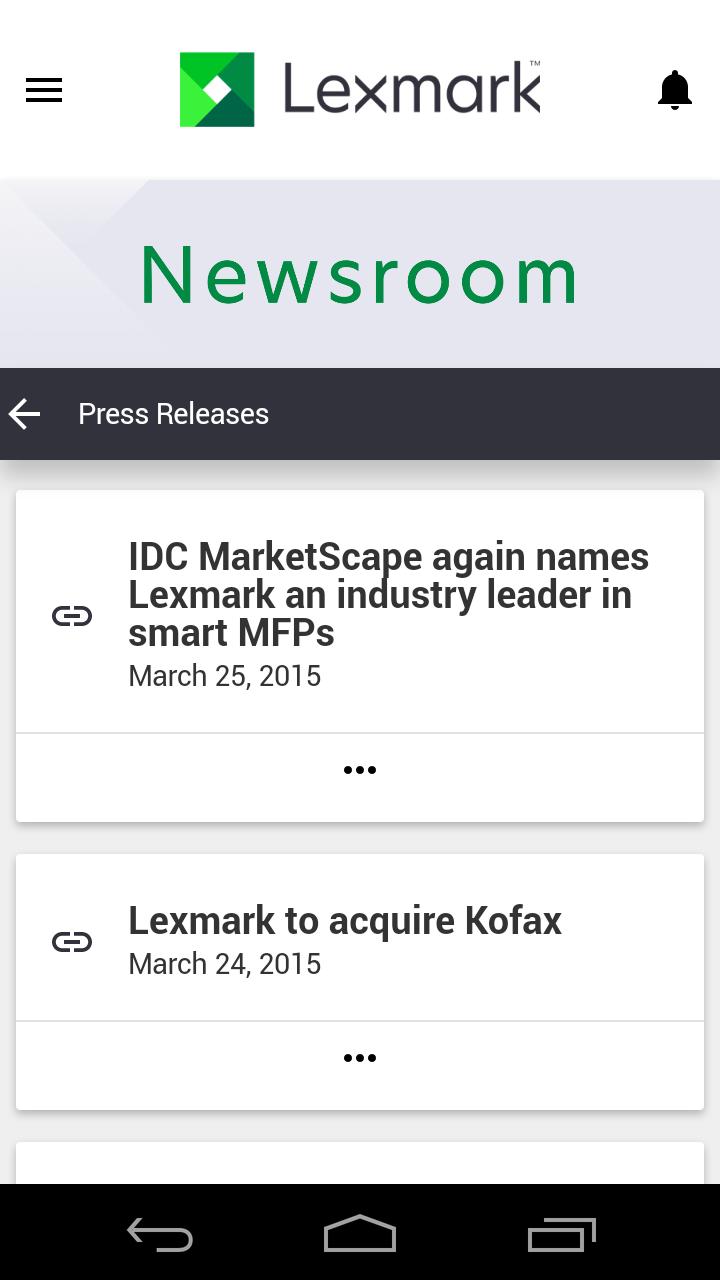
Task: Click the link icon next to IDC MarketScape article
Action: click(x=71, y=616)
